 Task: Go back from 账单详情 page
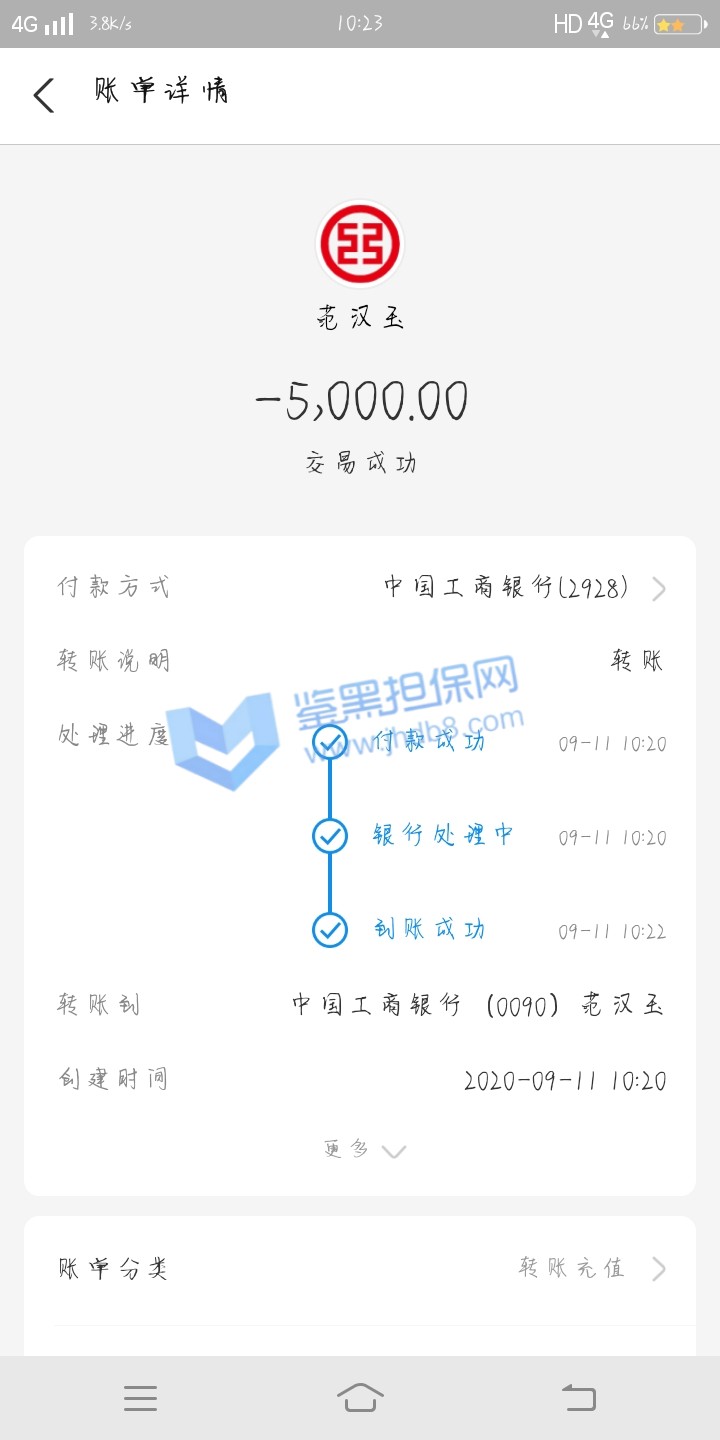[44, 95]
